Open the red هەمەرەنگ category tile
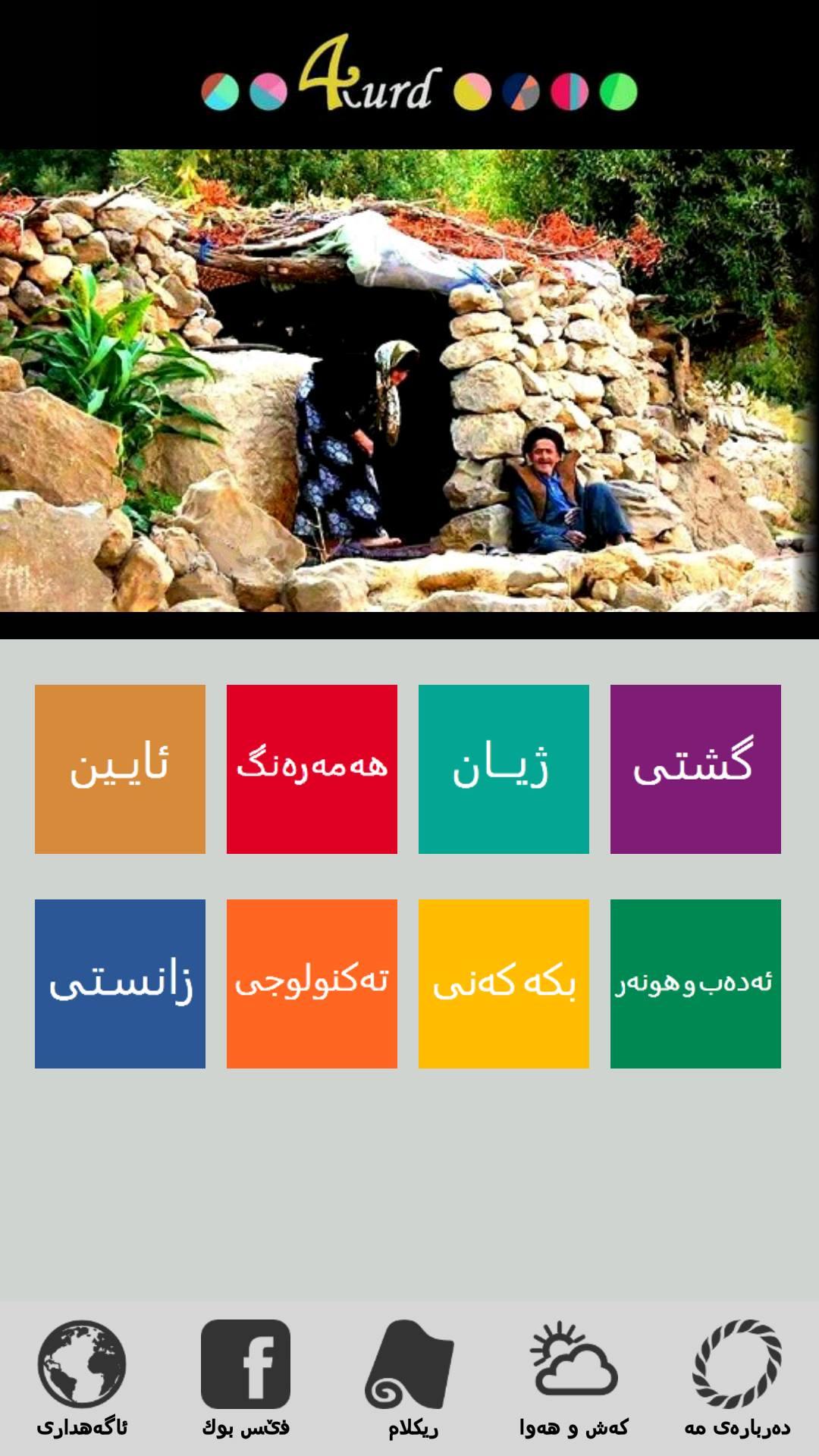The width and height of the screenshot is (819, 1456). click(x=312, y=769)
